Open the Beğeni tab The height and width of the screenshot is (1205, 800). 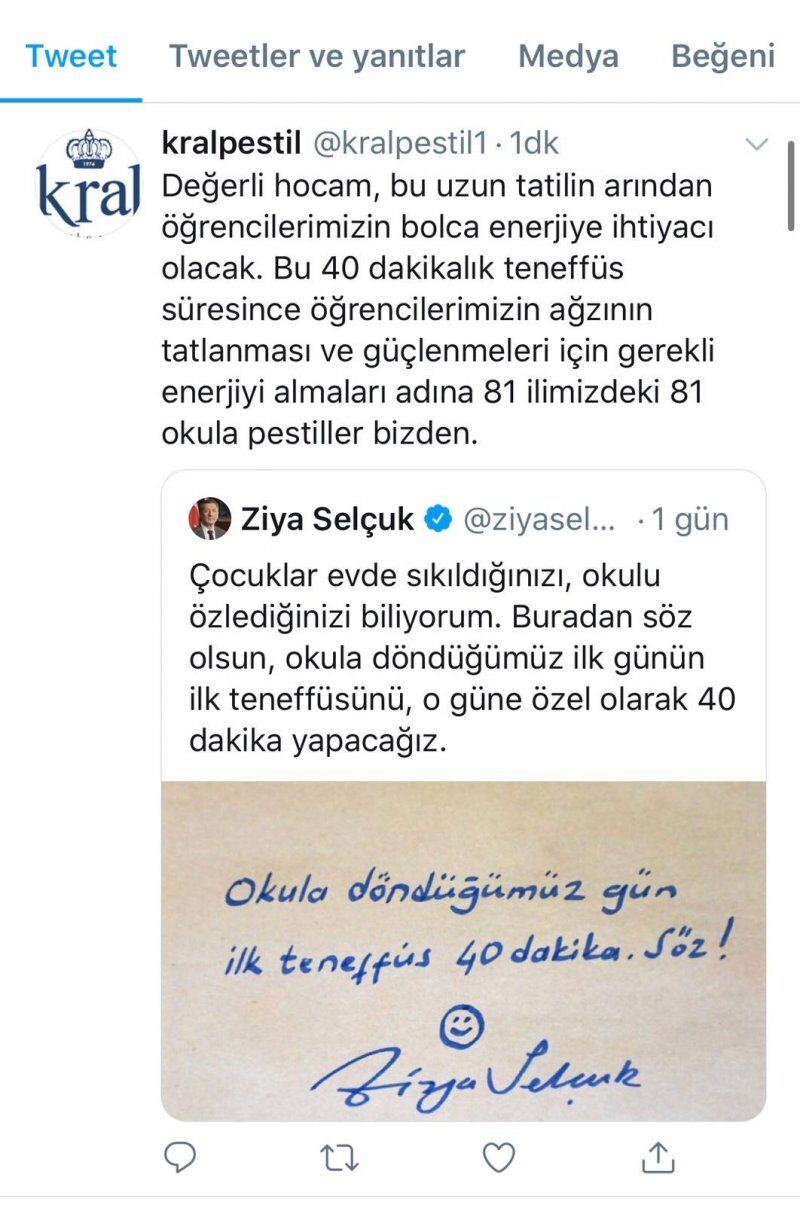[x=723, y=56]
